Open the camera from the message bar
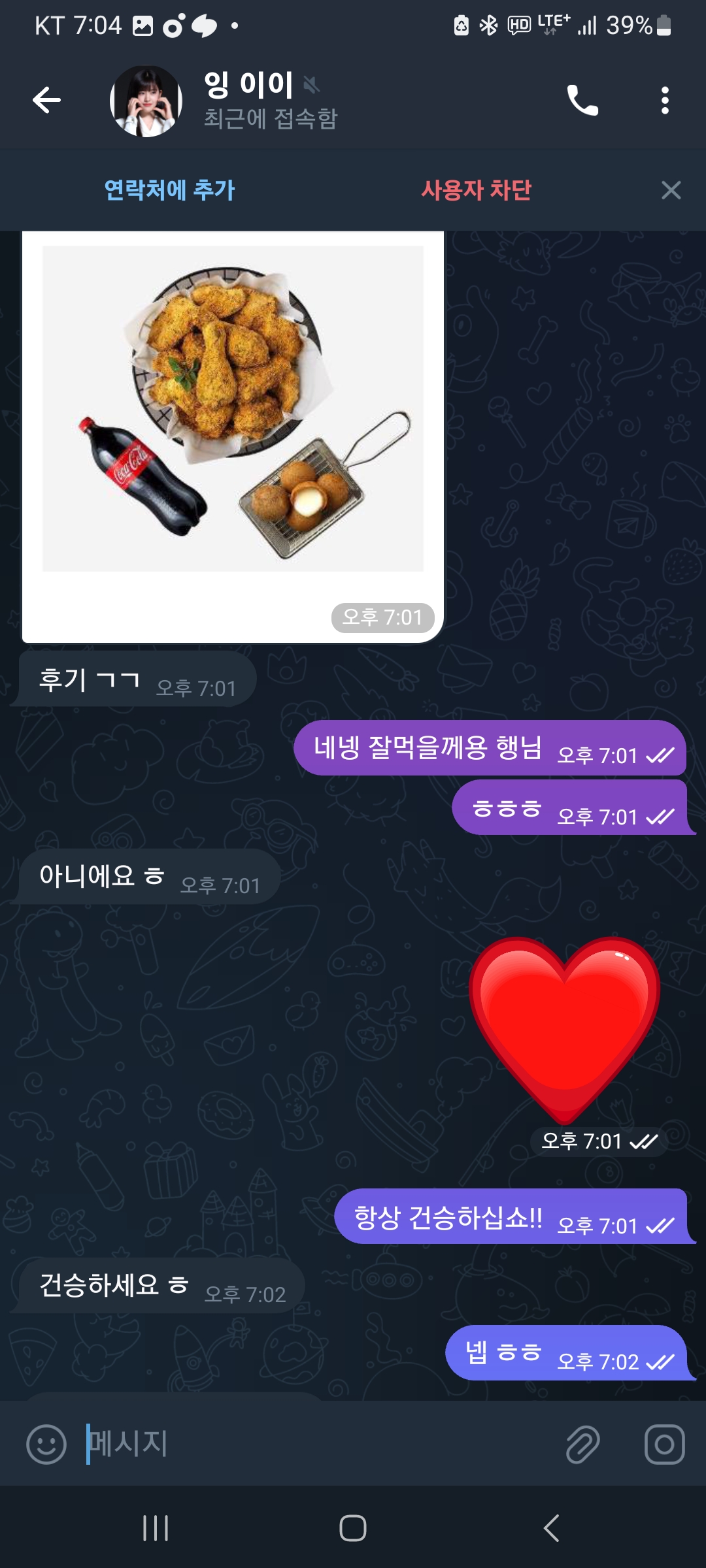The height and width of the screenshot is (1568, 706). (664, 1444)
